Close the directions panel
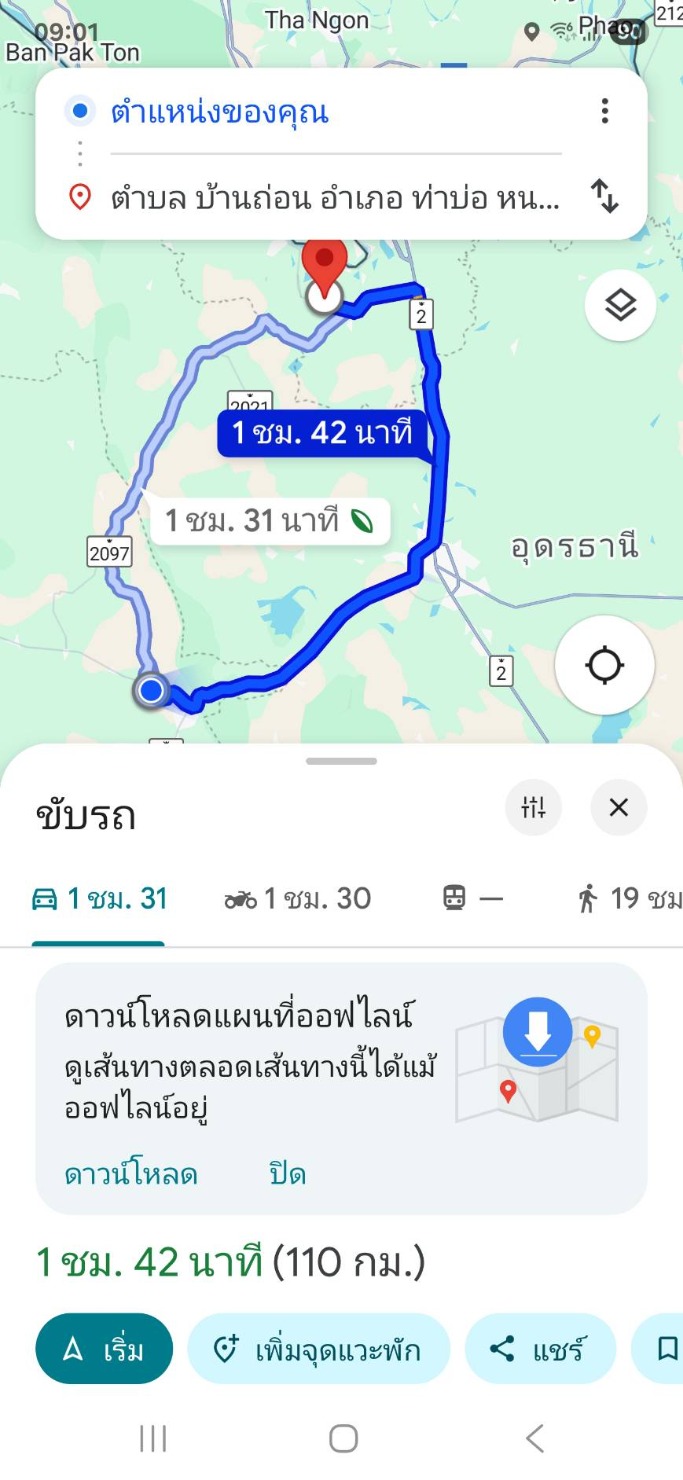This screenshot has width=683, height=1480. coord(619,807)
